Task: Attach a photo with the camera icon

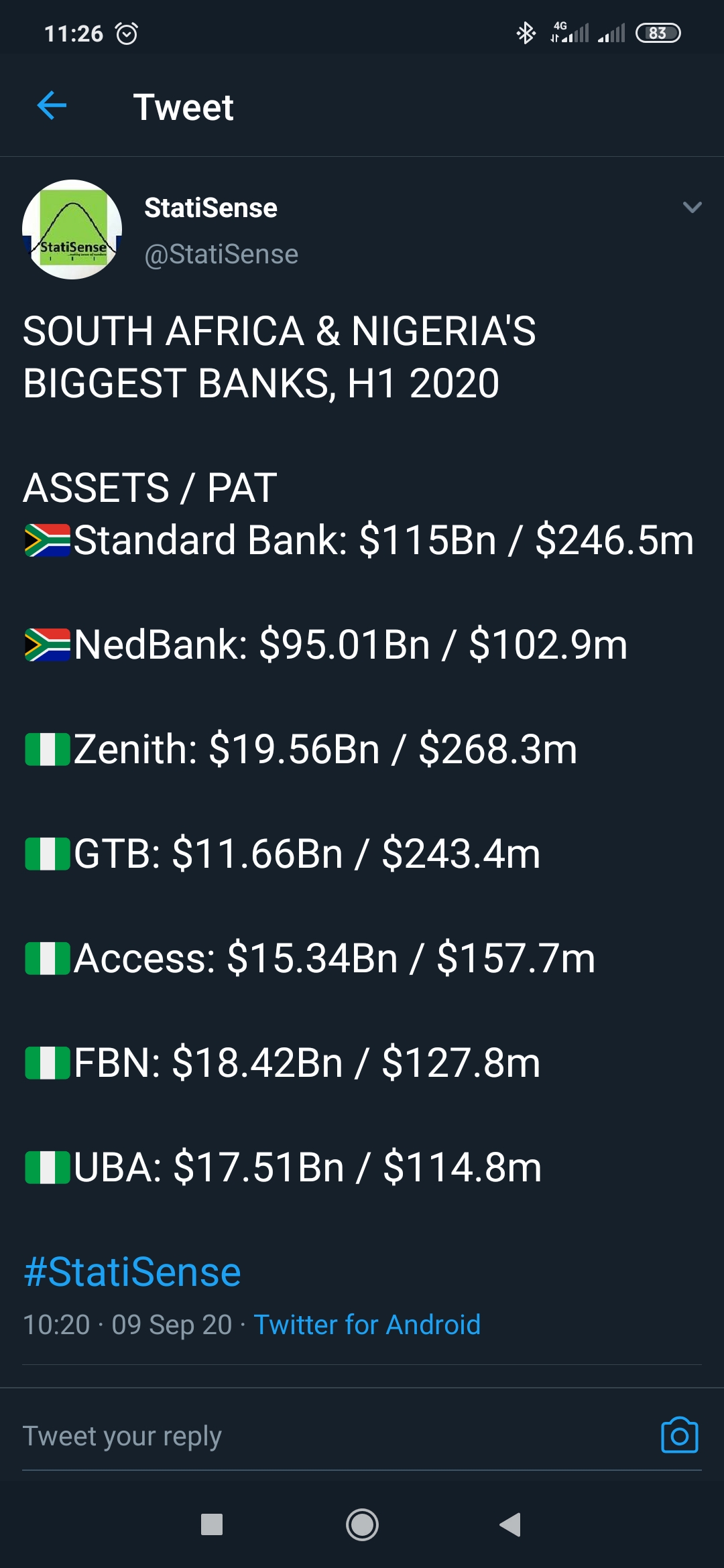Action: point(680,1435)
